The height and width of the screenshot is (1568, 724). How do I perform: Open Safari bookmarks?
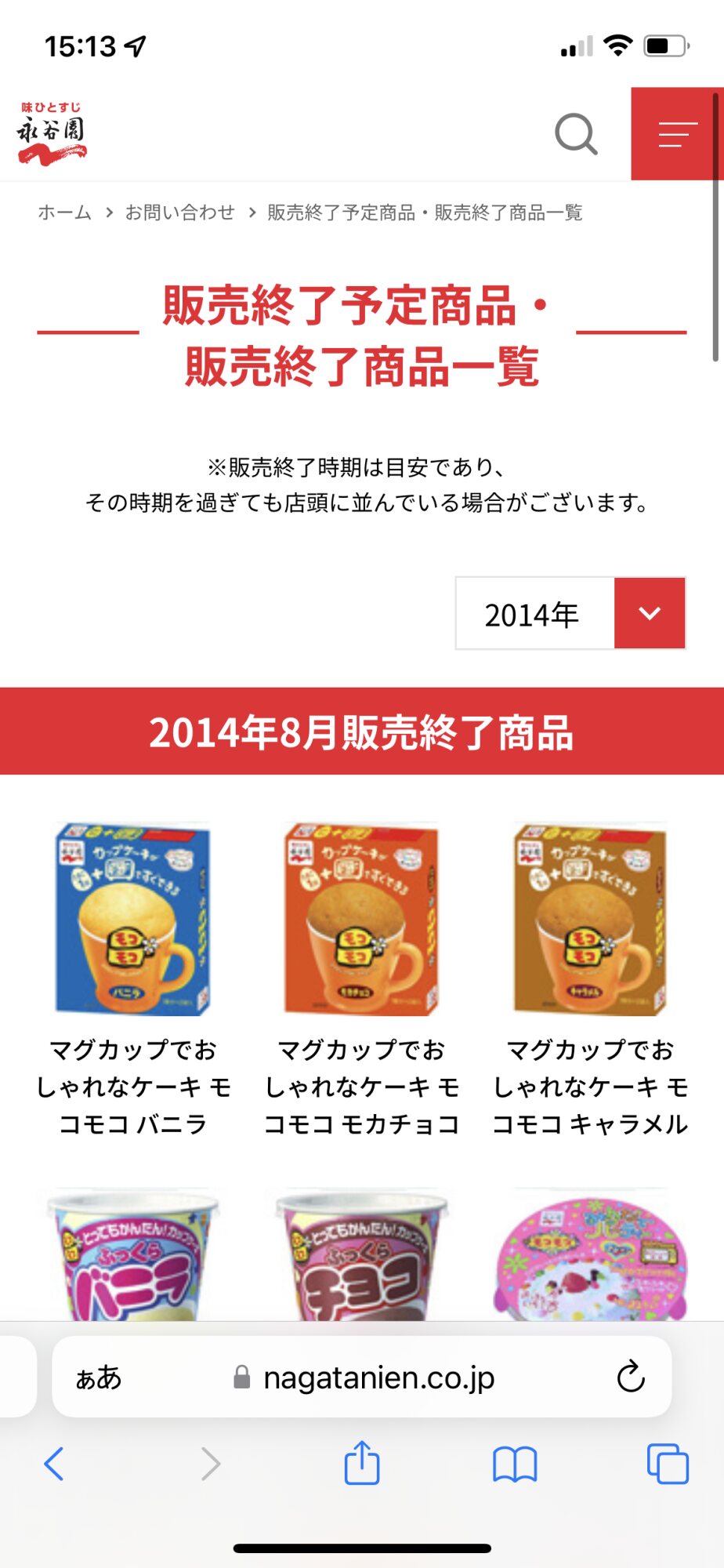pyautogui.click(x=515, y=1464)
